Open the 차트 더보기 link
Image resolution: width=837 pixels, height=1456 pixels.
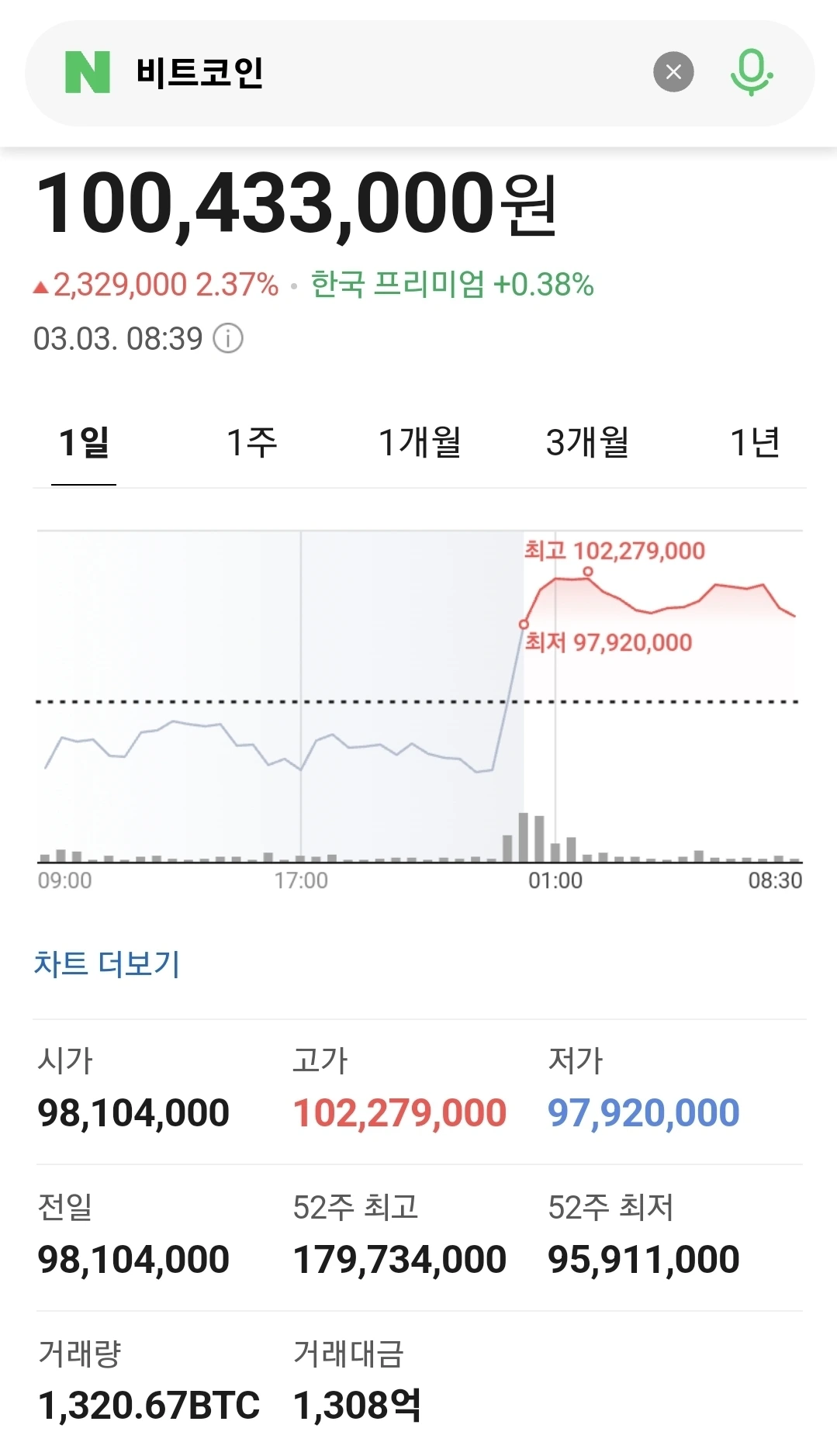pyautogui.click(x=107, y=963)
